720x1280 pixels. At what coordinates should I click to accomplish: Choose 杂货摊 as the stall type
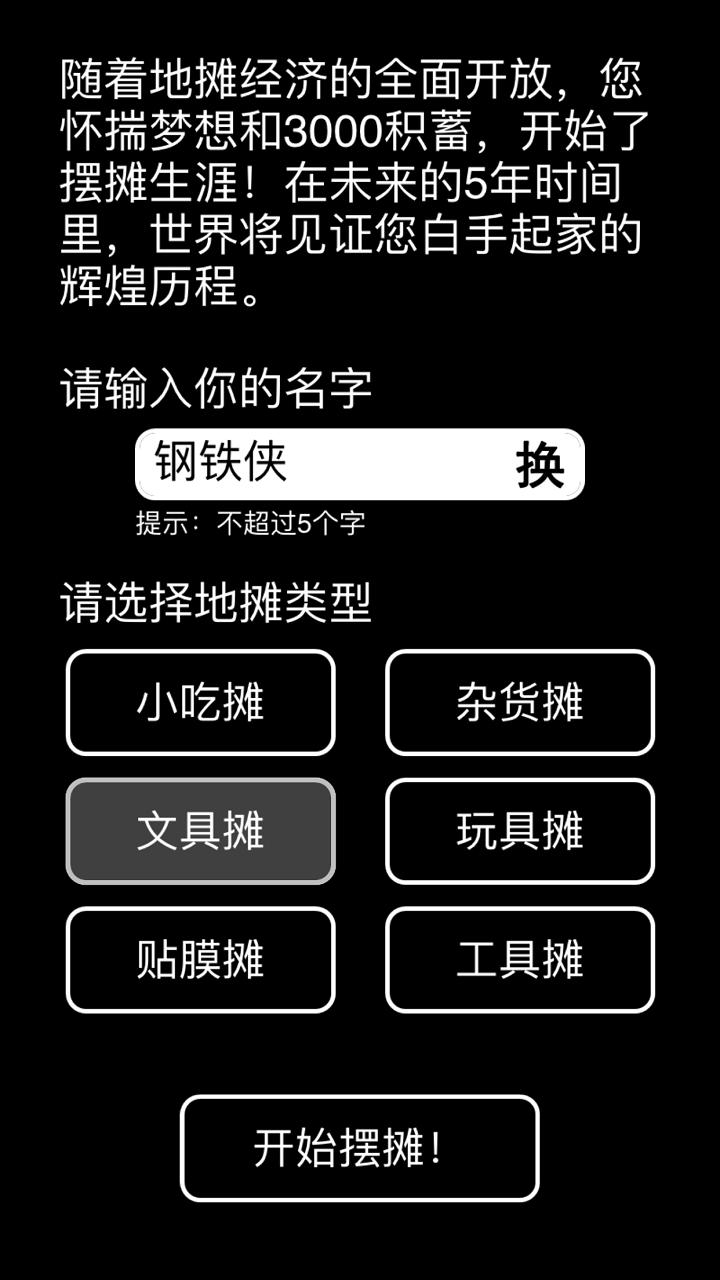[x=520, y=702]
